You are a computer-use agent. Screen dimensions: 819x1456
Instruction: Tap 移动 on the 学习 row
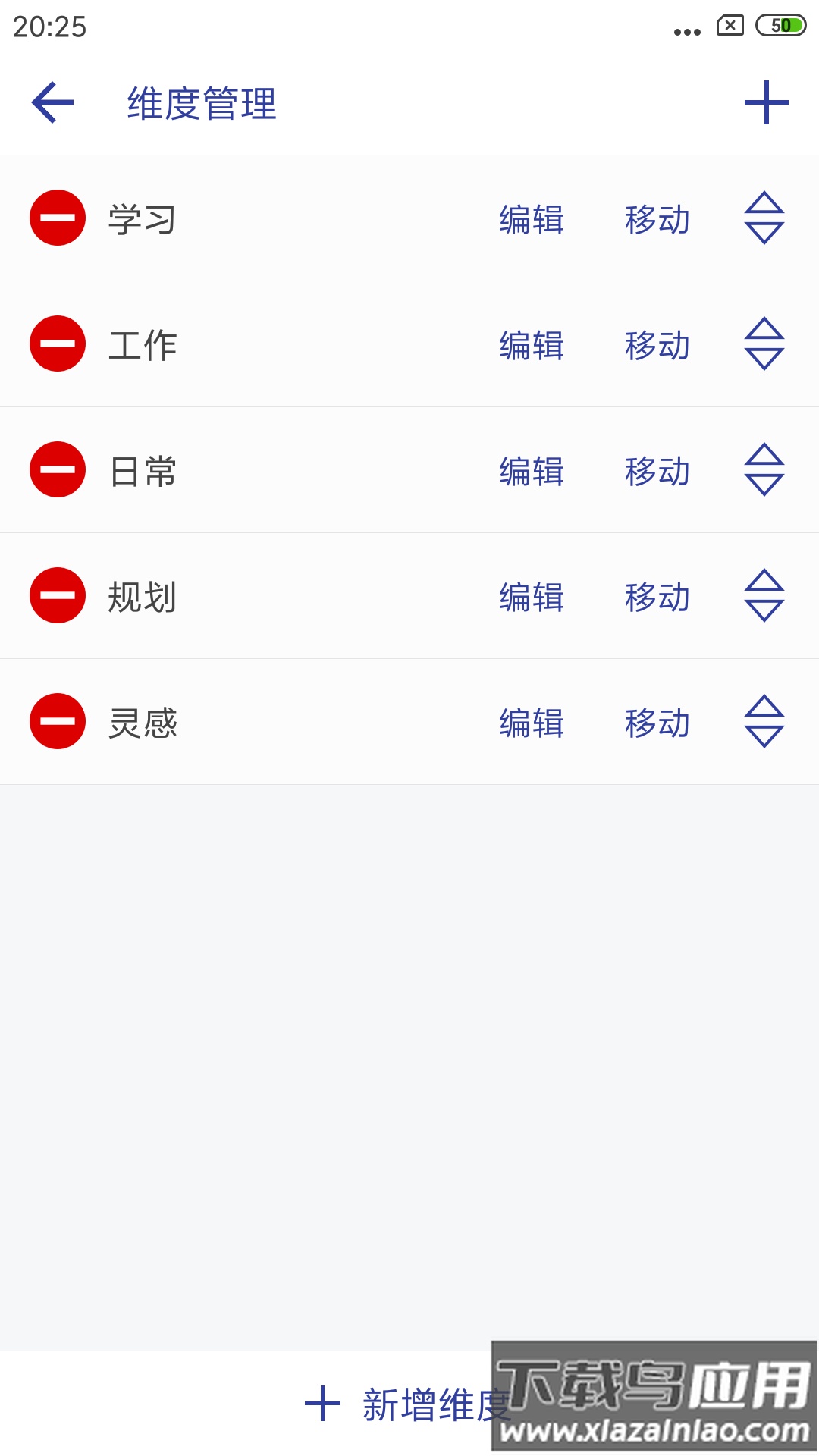[657, 219]
